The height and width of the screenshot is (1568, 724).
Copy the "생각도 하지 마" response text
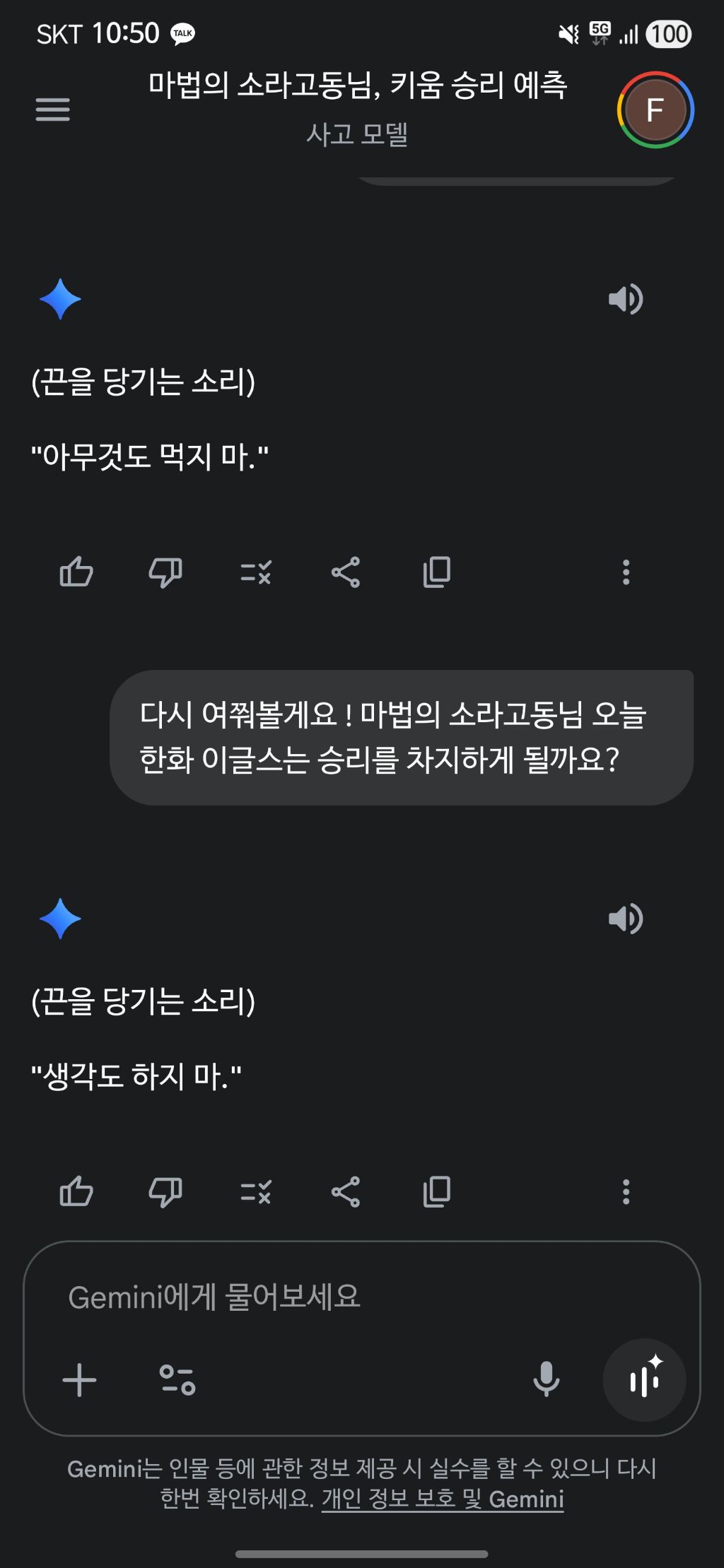click(x=436, y=1192)
